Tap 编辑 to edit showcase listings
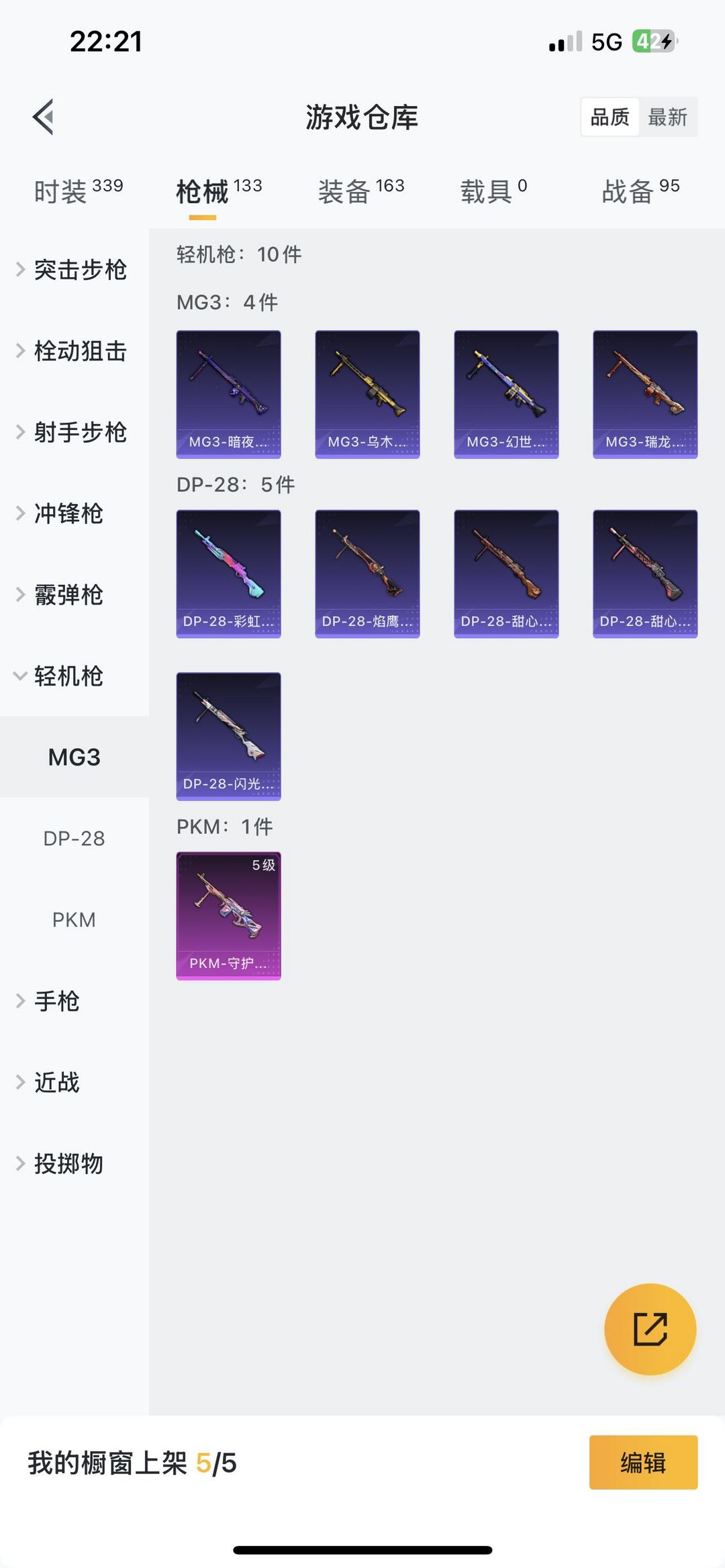Image resolution: width=725 pixels, height=1568 pixels. pos(643,1462)
